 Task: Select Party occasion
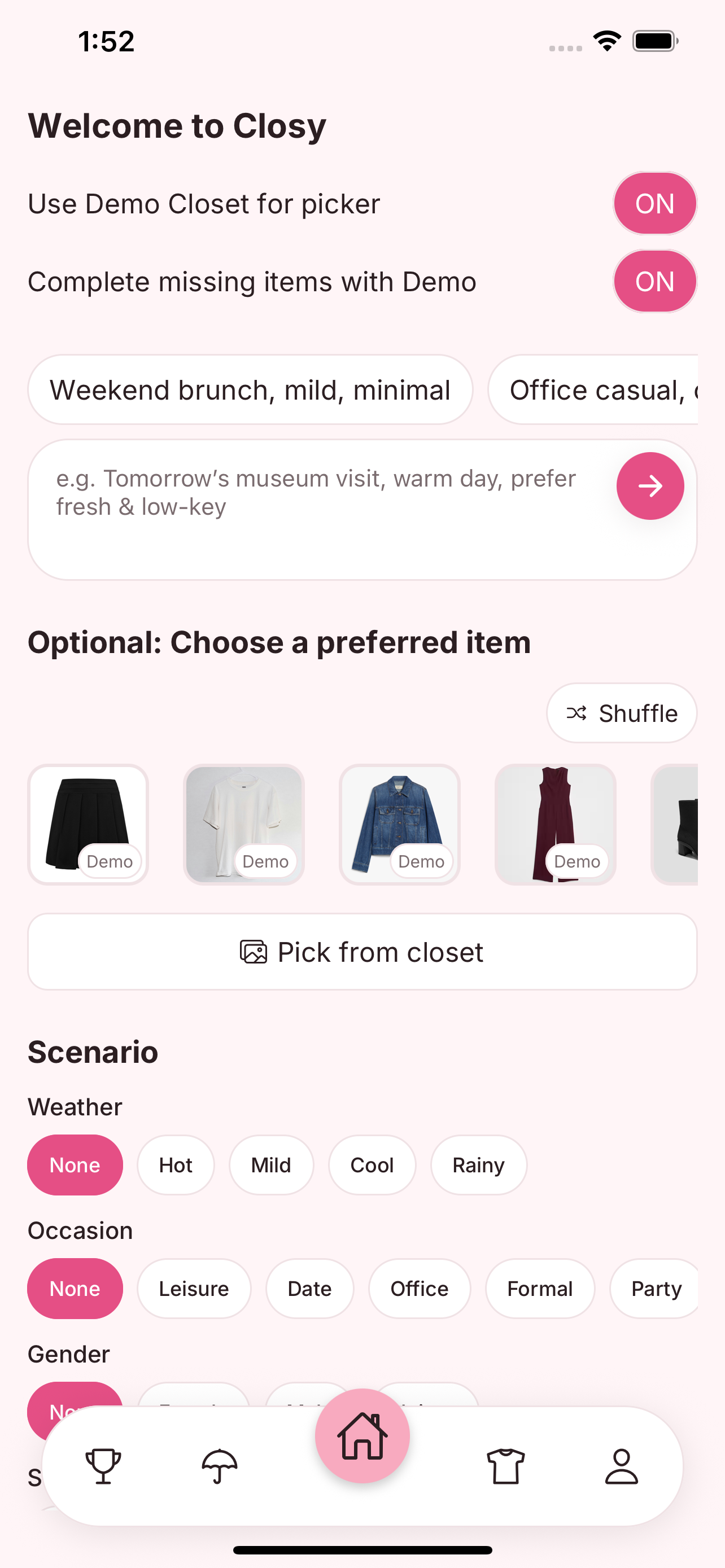(656, 1288)
